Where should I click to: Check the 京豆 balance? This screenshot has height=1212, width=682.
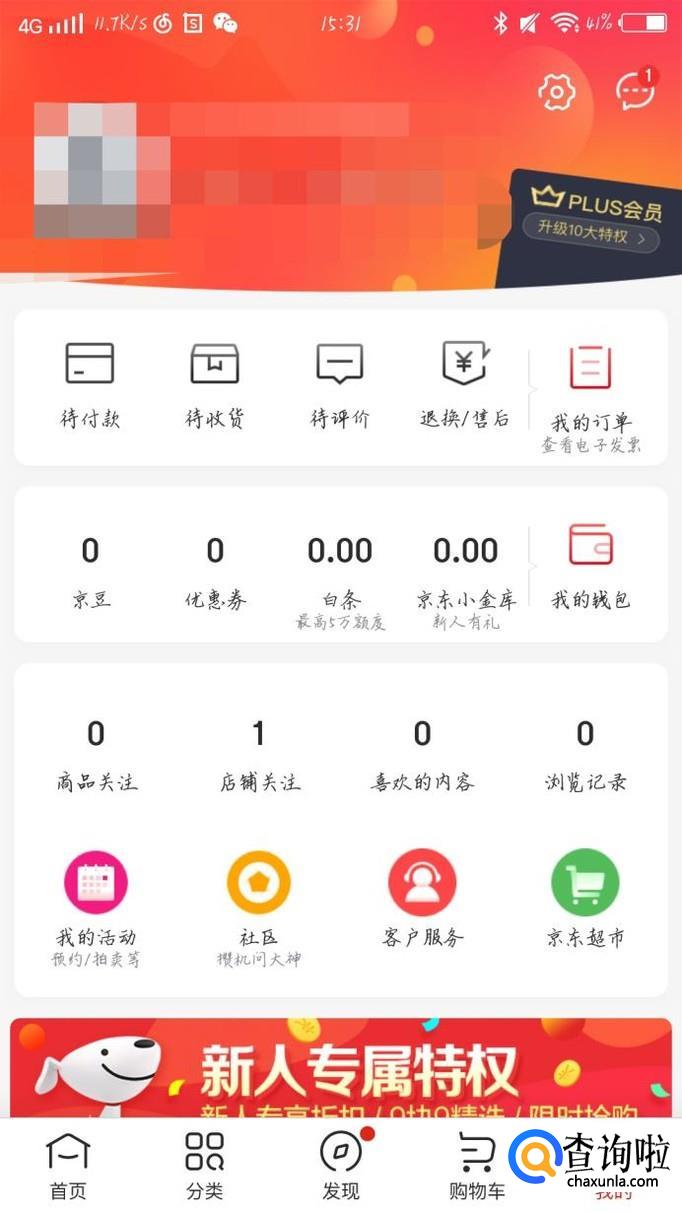click(x=90, y=571)
